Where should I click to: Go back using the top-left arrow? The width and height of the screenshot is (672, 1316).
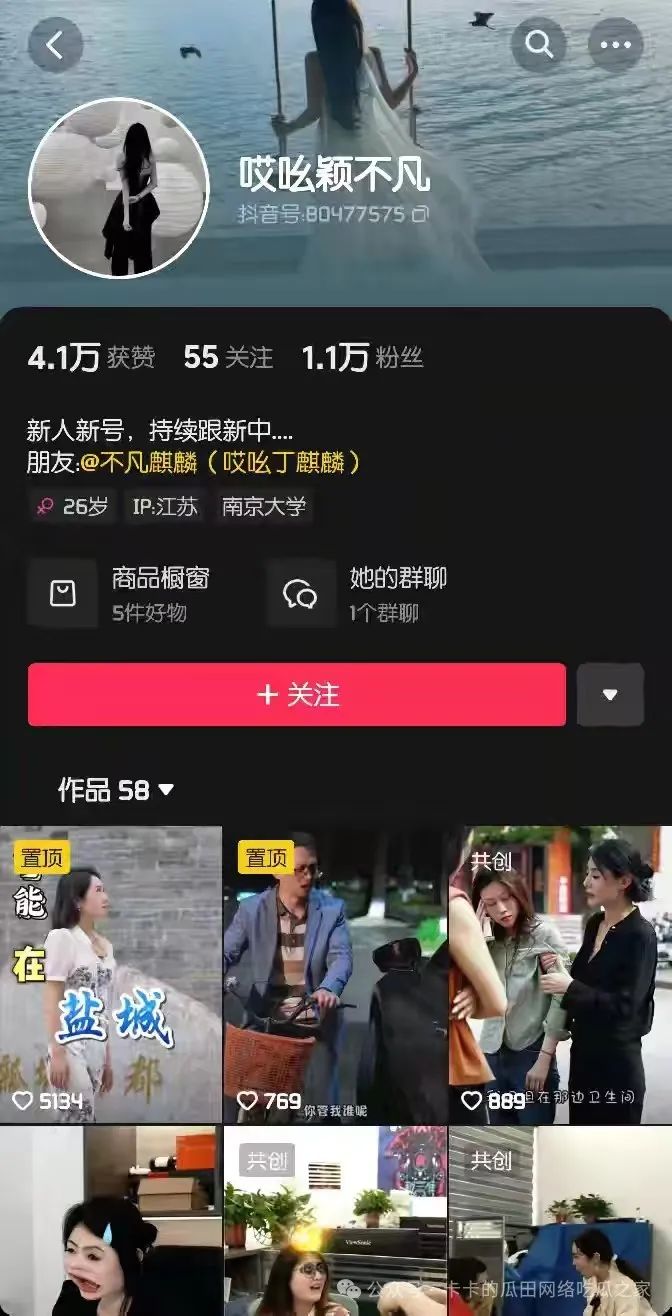(x=55, y=45)
